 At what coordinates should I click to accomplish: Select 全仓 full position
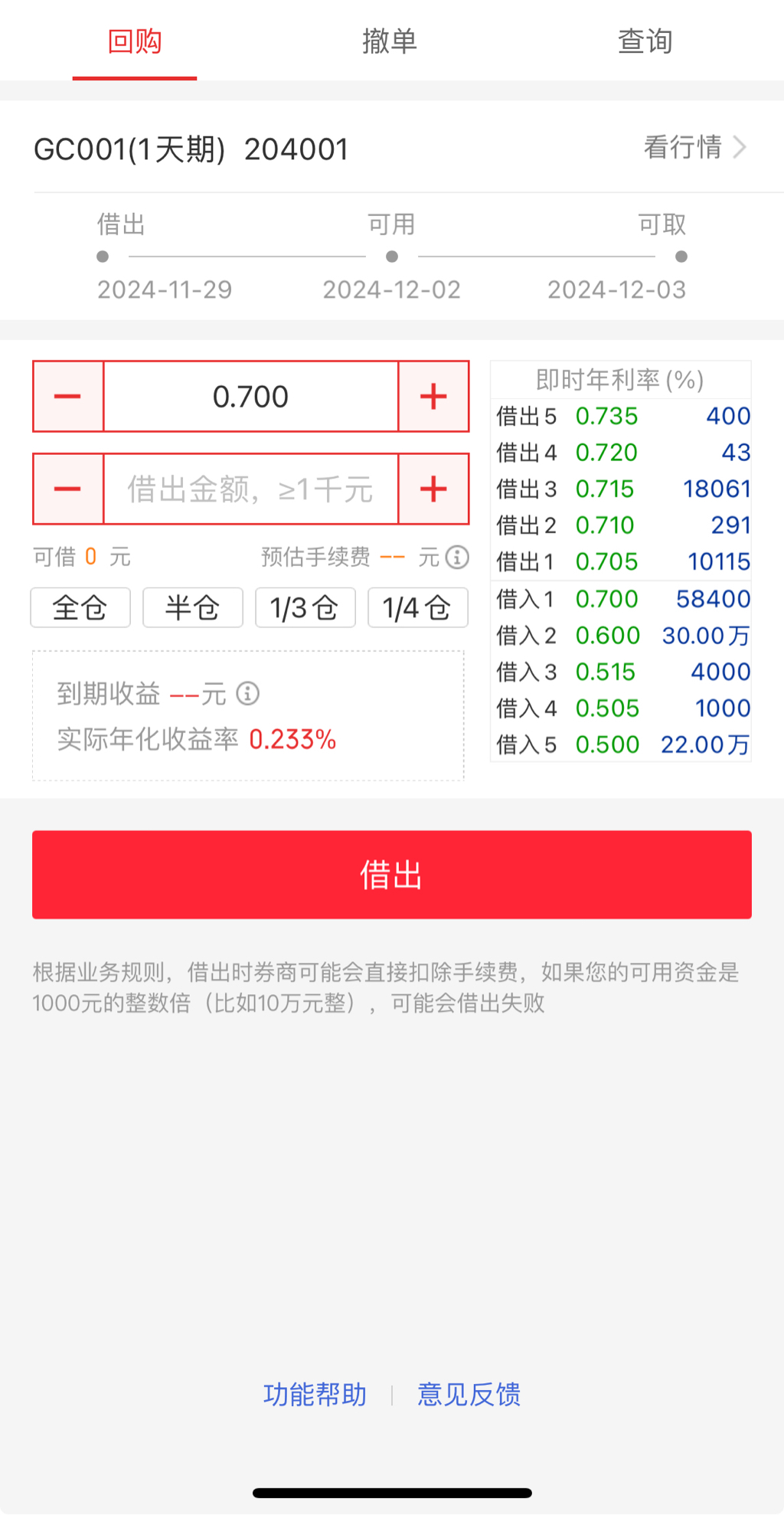[x=80, y=608]
